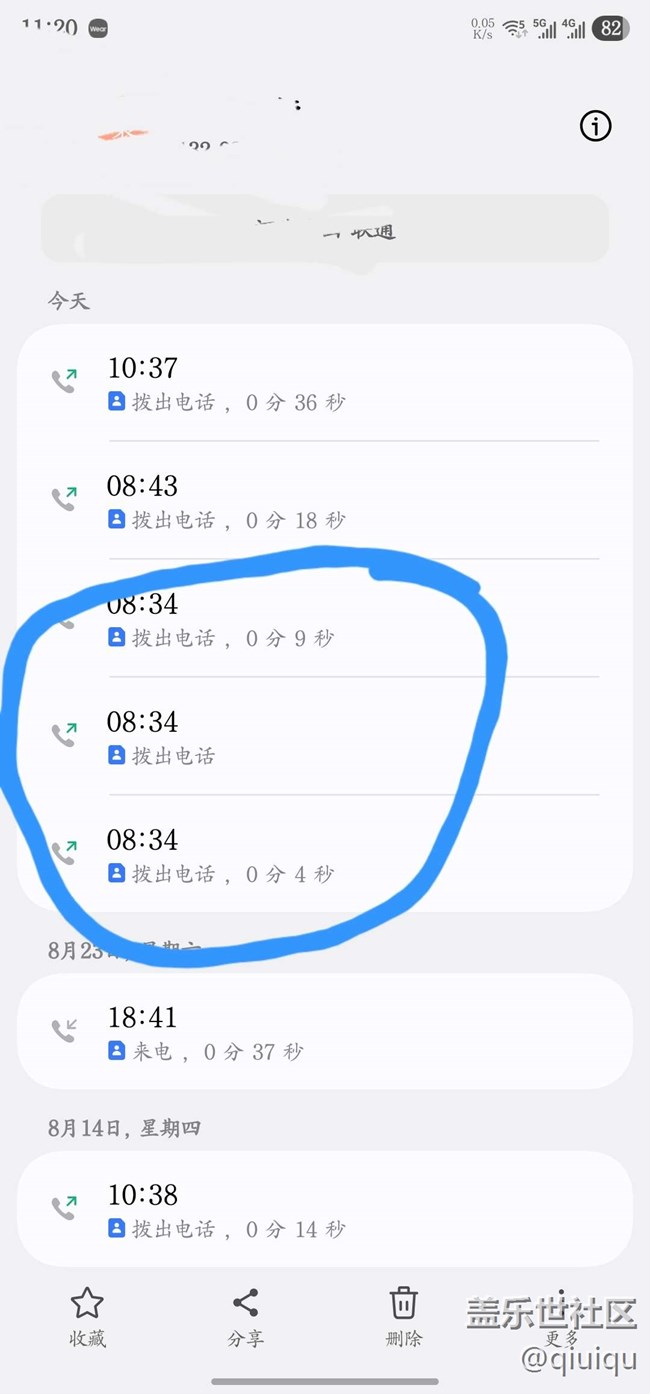The width and height of the screenshot is (650, 1394).
Task: View the 18:41 incoming call entry
Action: point(325,1031)
